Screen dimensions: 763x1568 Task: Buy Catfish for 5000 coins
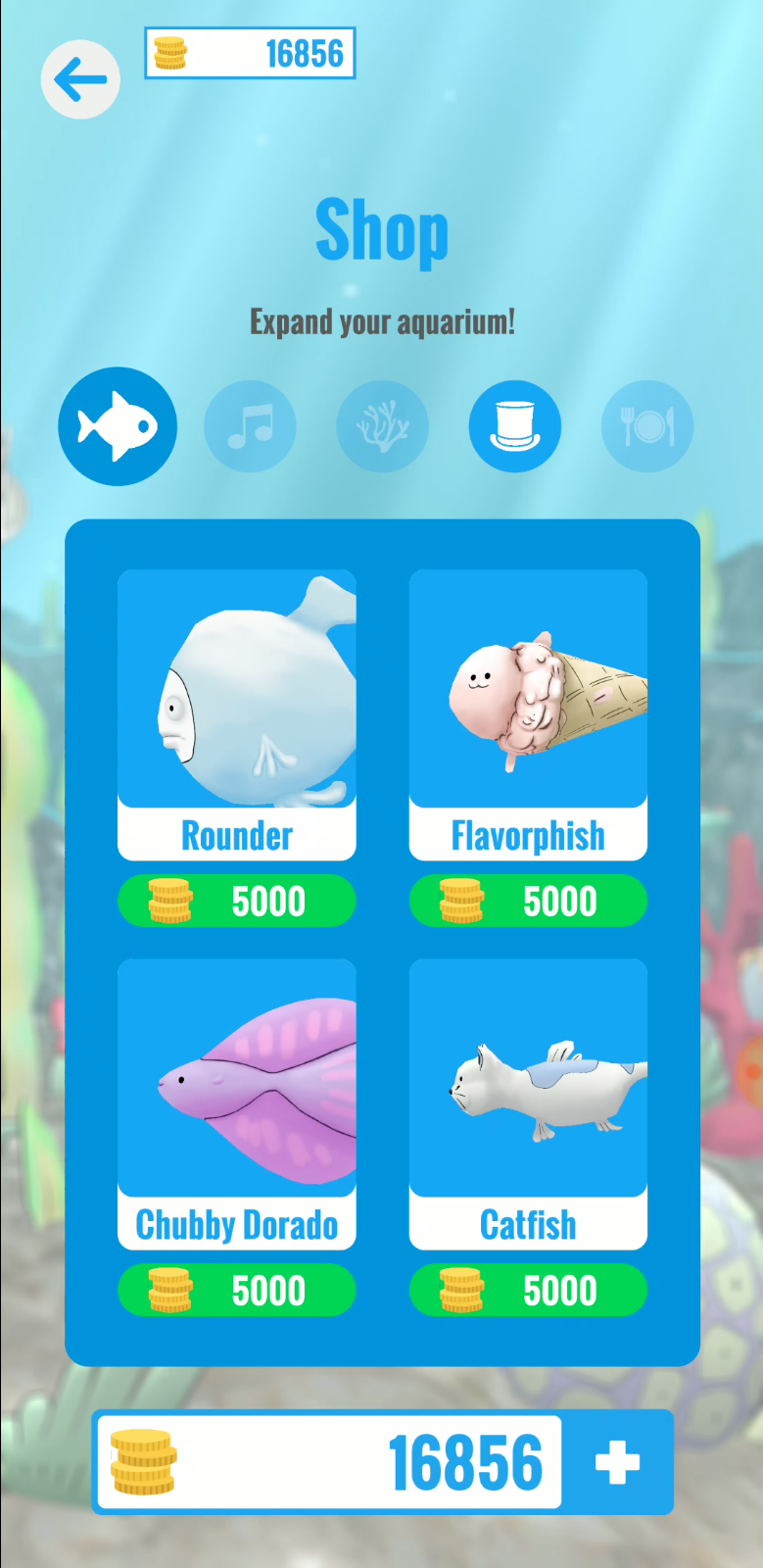(x=528, y=1290)
